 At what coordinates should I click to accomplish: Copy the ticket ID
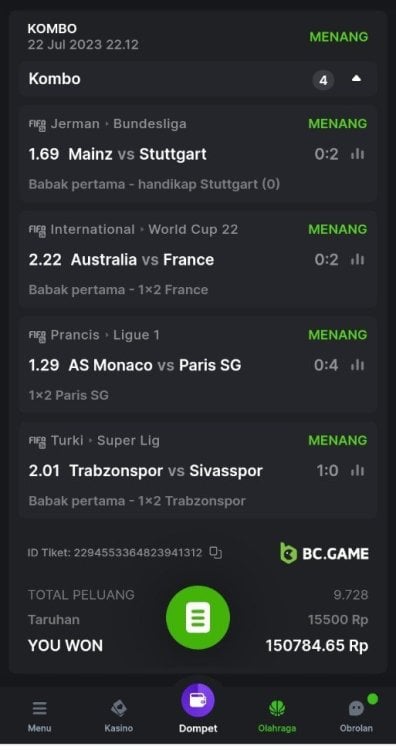[216, 553]
